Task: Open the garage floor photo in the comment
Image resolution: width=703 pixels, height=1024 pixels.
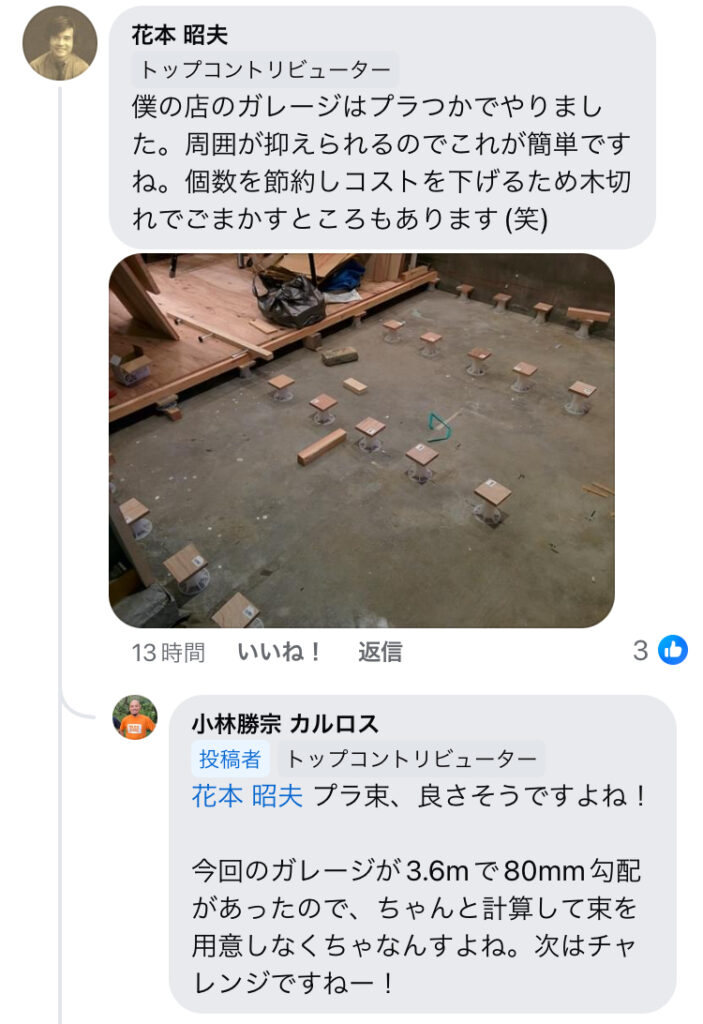Action: click(x=361, y=440)
